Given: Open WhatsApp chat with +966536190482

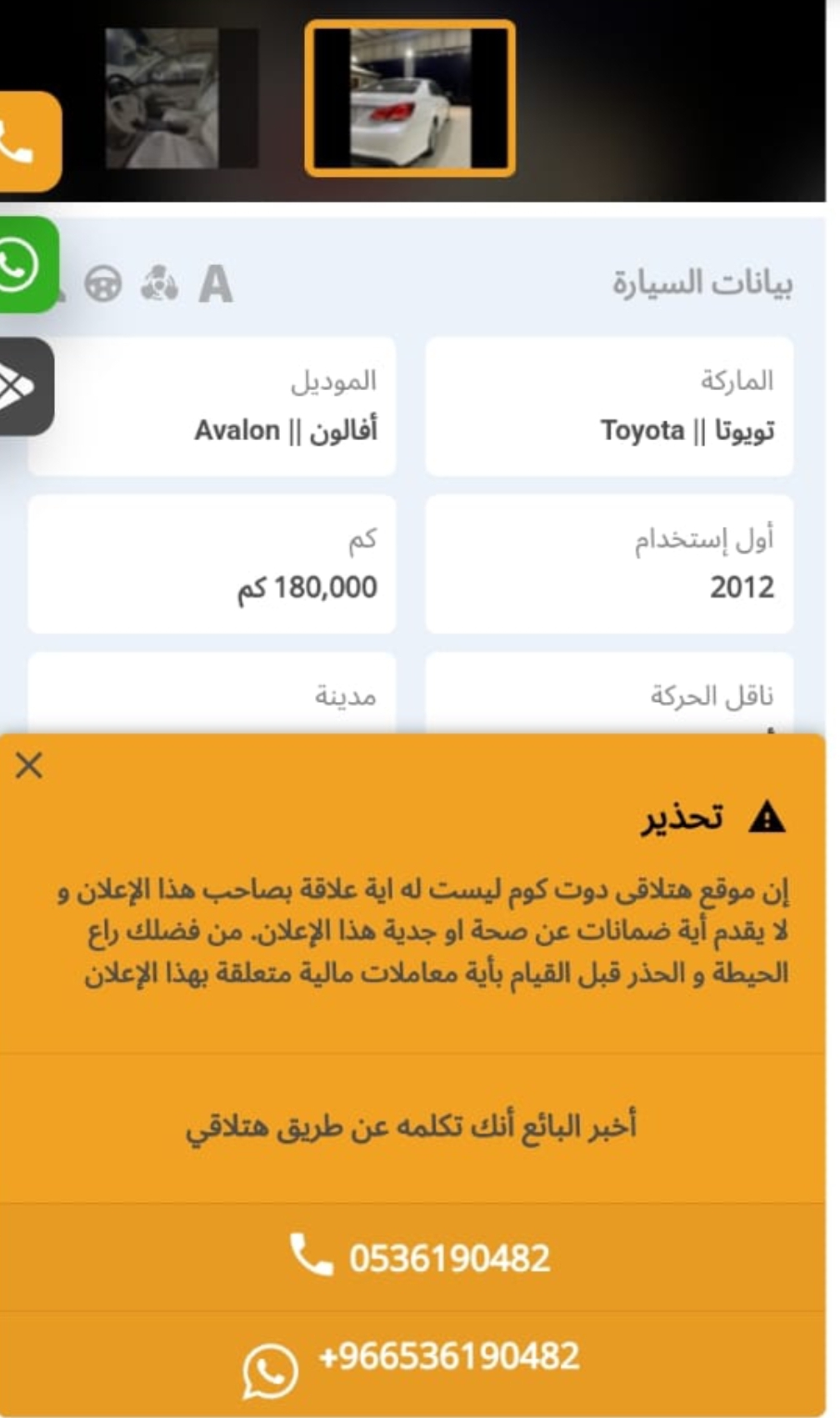Looking at the screenshot, I should point(412,1364).
